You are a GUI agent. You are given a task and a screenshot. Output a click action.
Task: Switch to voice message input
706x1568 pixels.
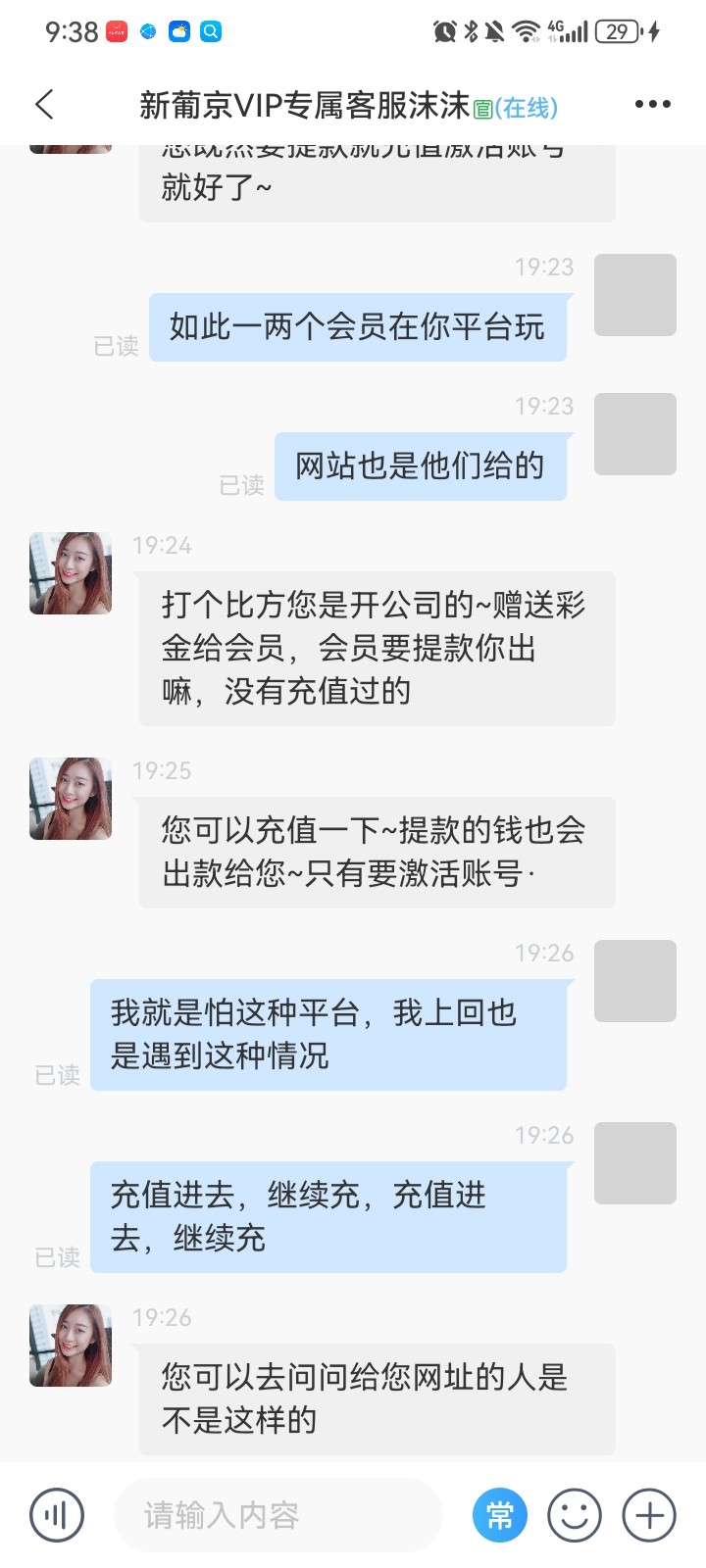pyautogui.click(x=57, y=1515)
